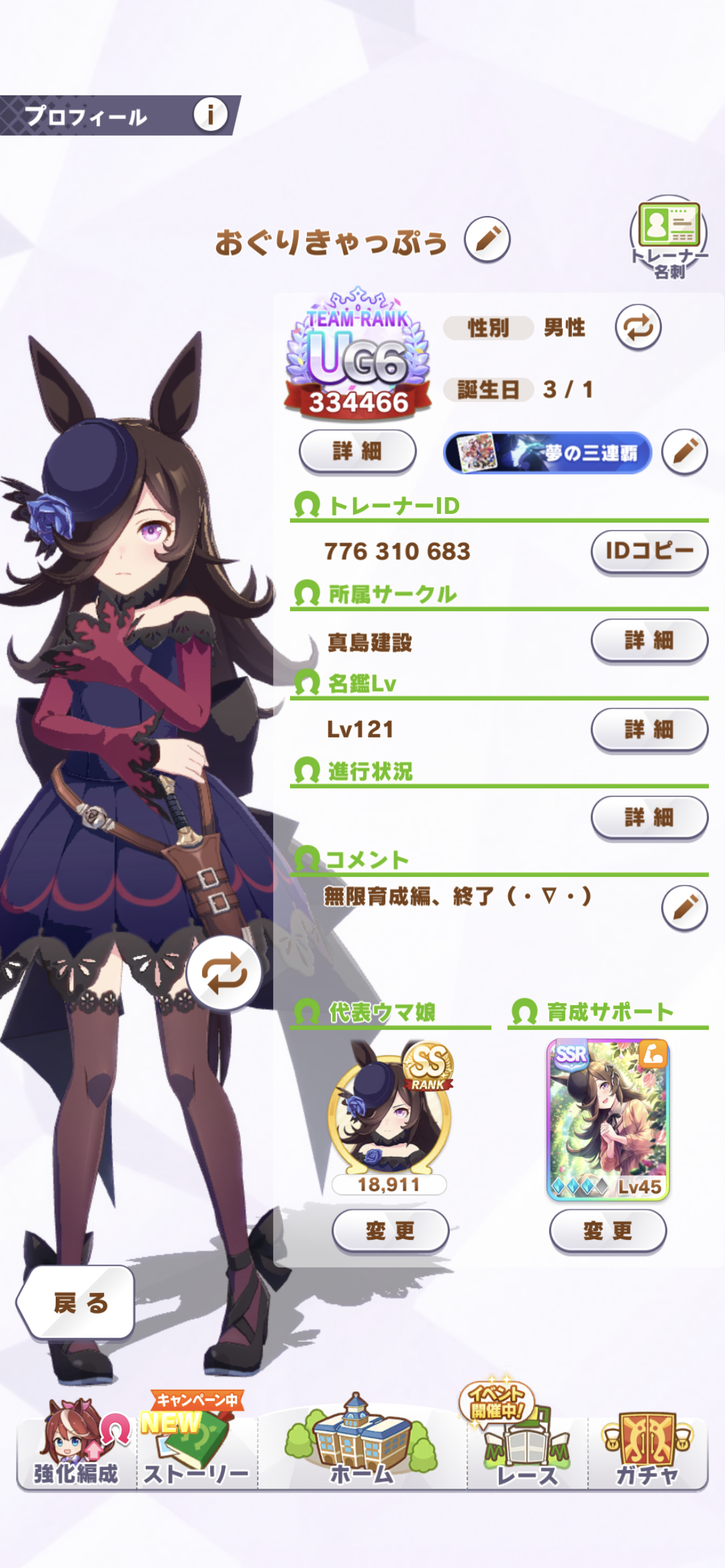Screen dimensions: 725x1568
Task: Rotate the character model view
Action: pyautogui.click(x=224, y=973)
